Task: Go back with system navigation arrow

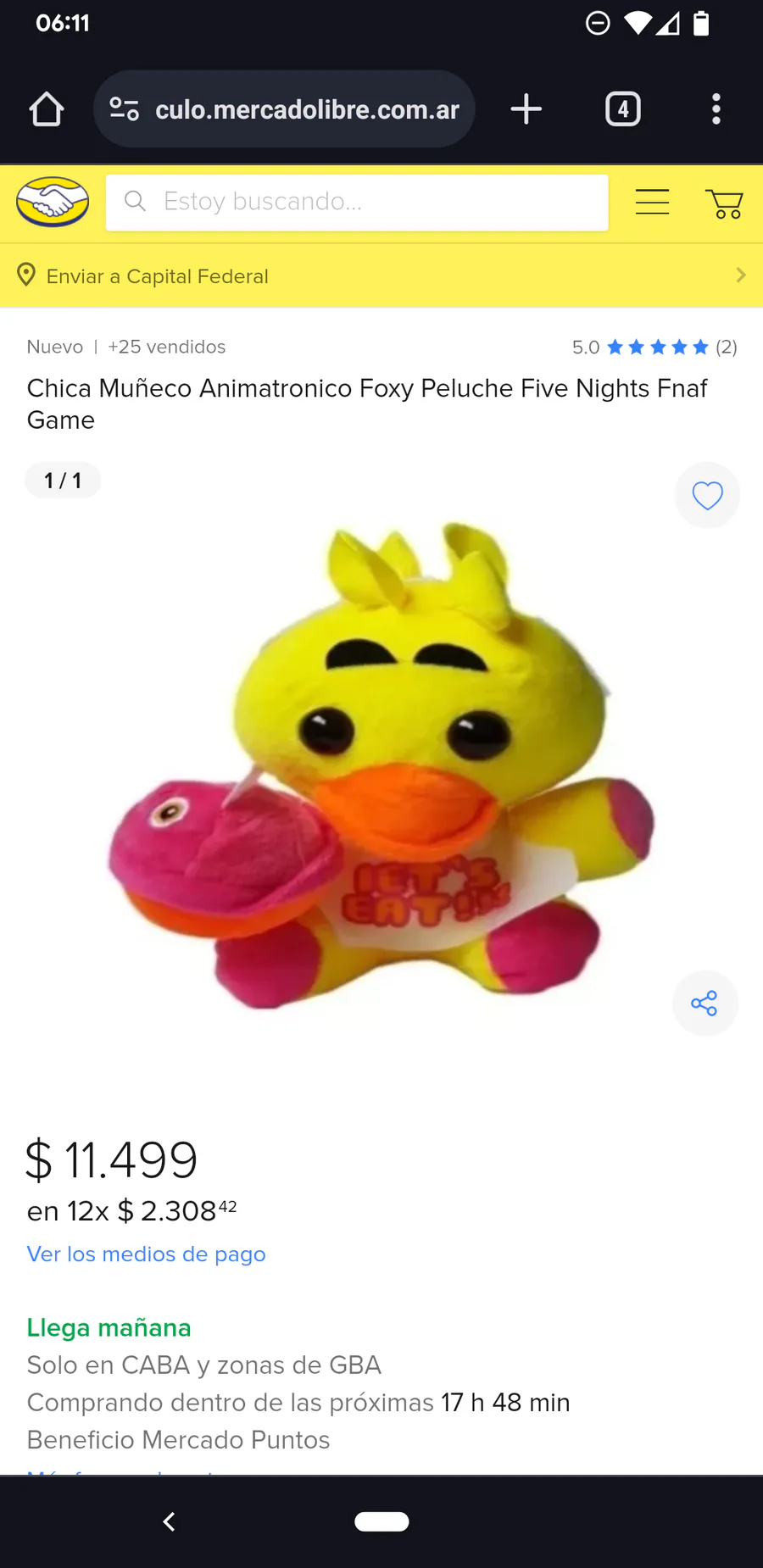Action: (x=169, y=1522)
